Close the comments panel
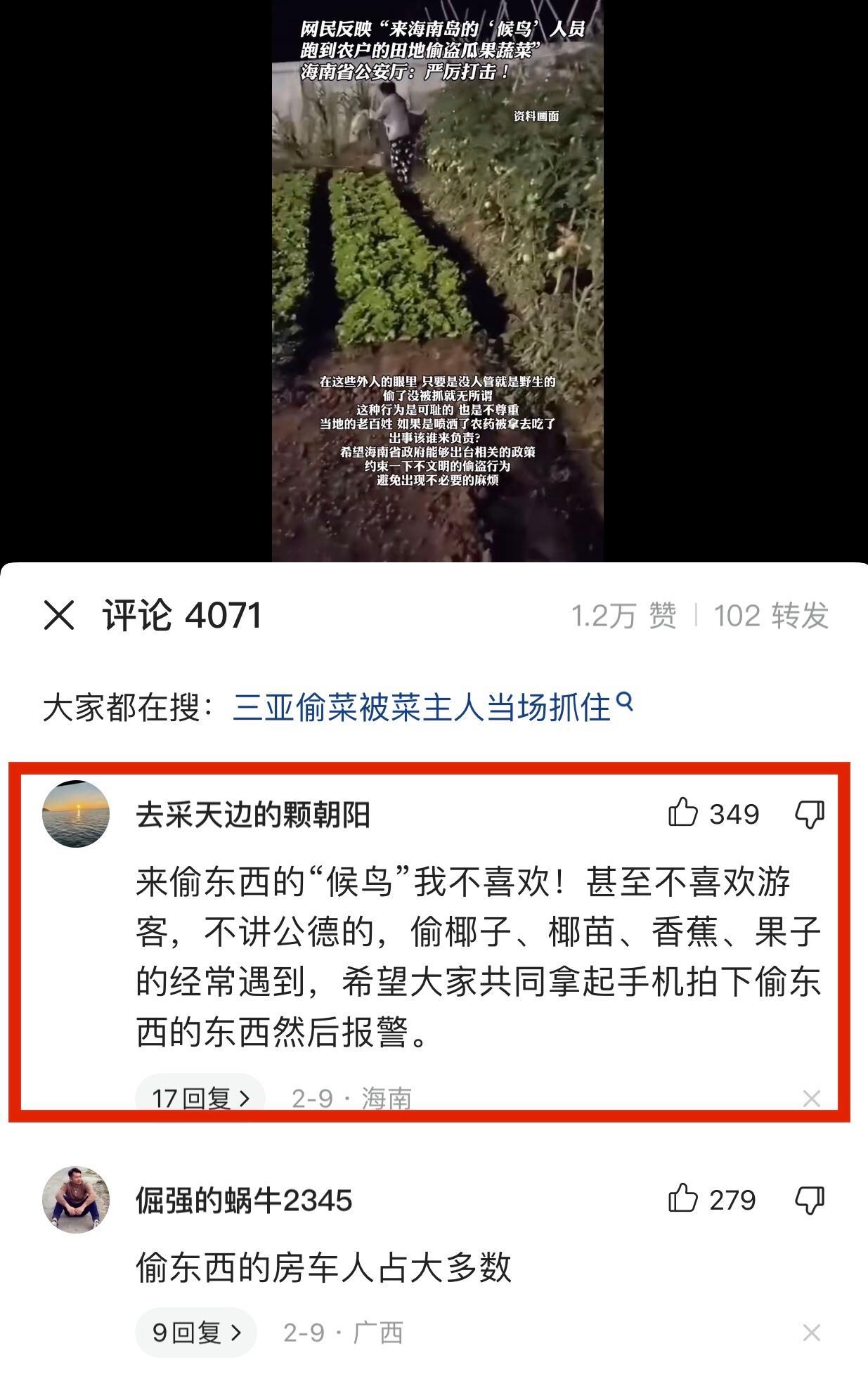 (x=59, y=616)
